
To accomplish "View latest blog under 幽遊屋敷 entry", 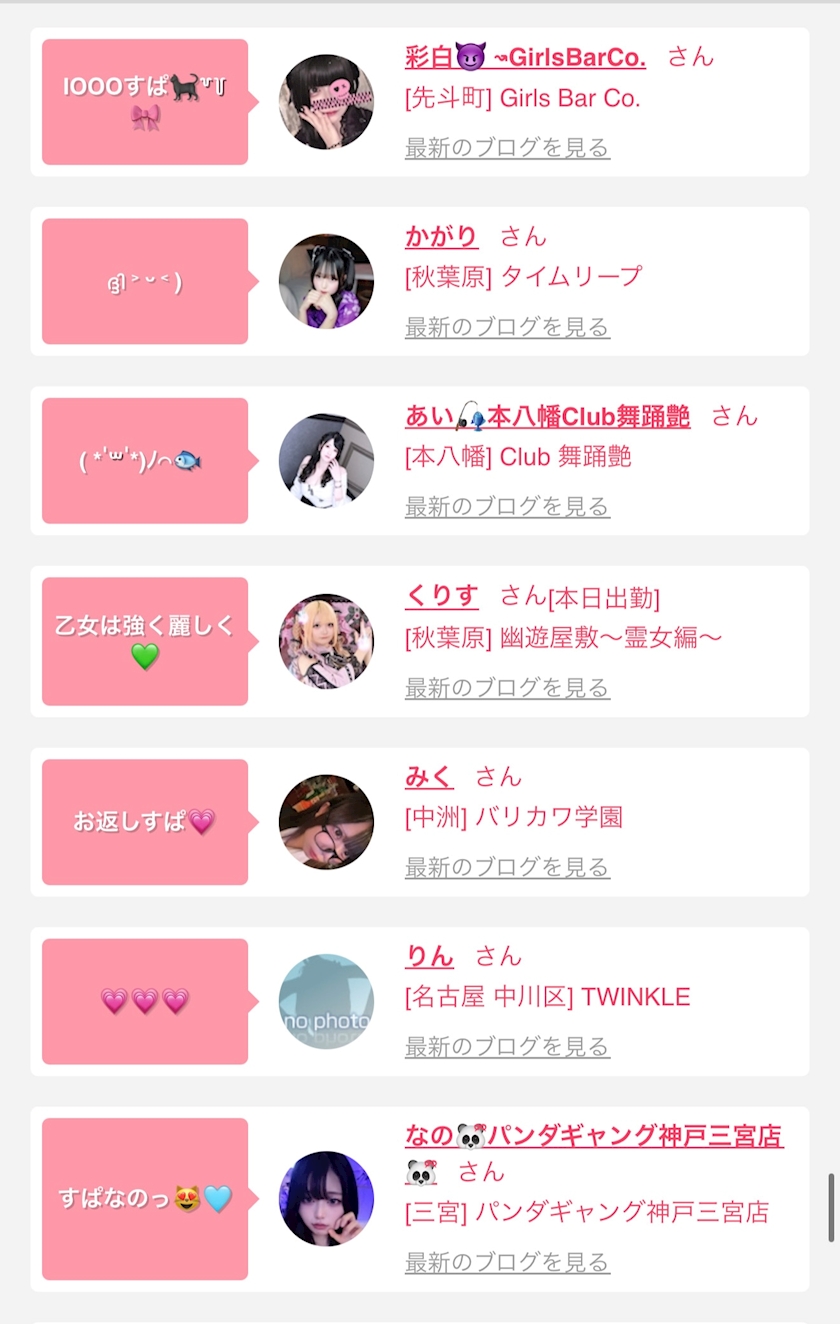I will pos(507,688).
